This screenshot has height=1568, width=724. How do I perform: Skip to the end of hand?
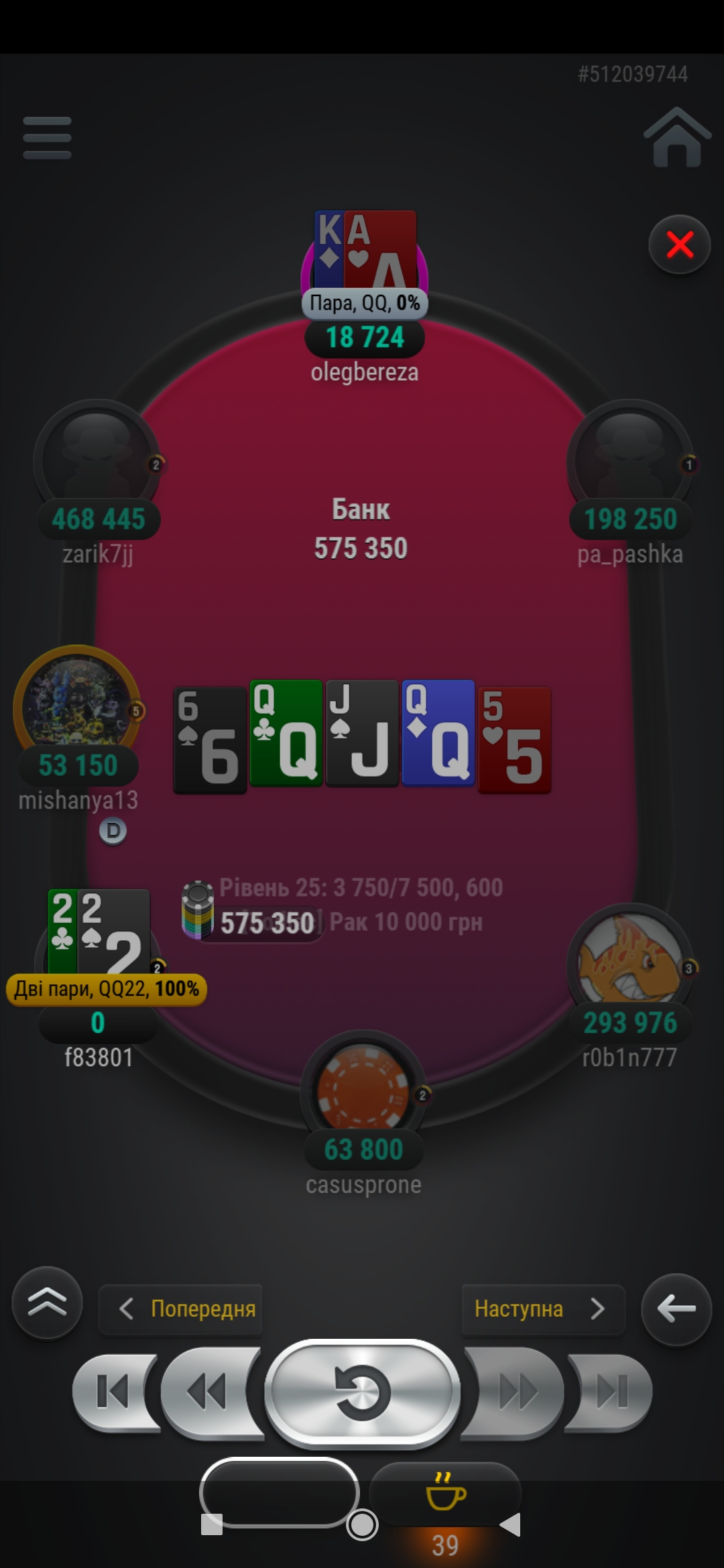click(x=610, y=1392)
